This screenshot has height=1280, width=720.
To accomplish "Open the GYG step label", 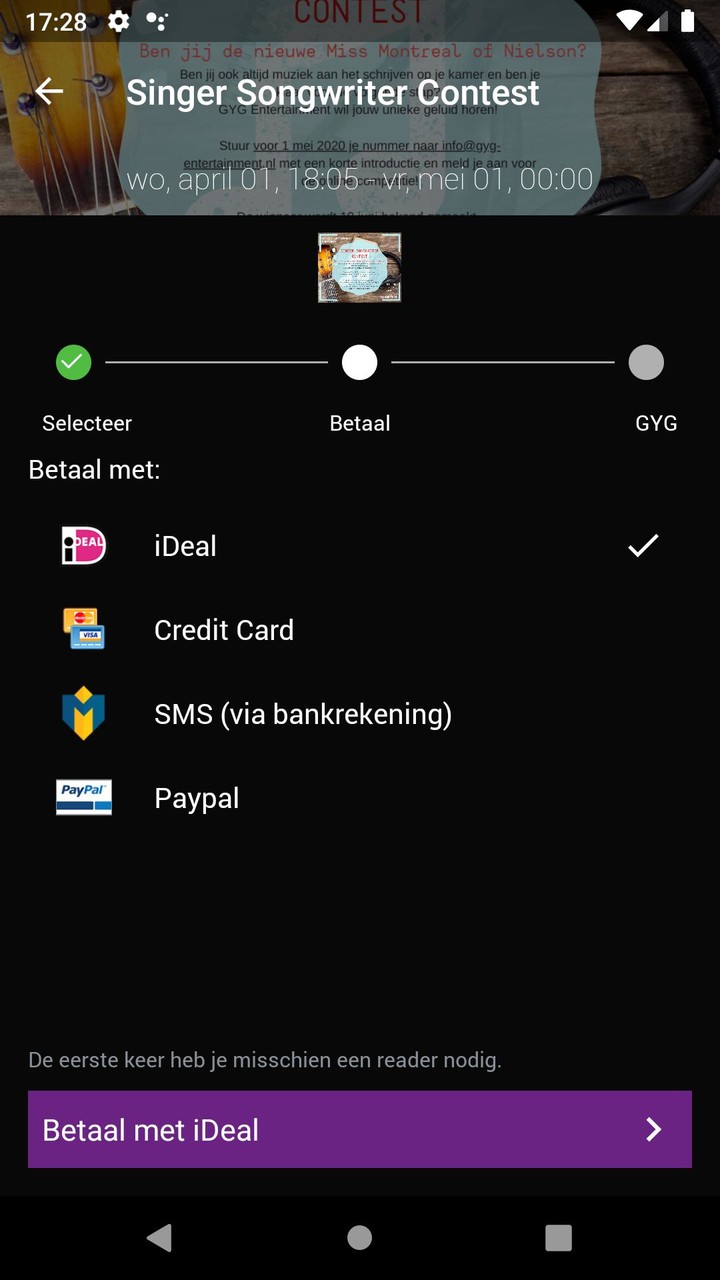I will point(656,423).
